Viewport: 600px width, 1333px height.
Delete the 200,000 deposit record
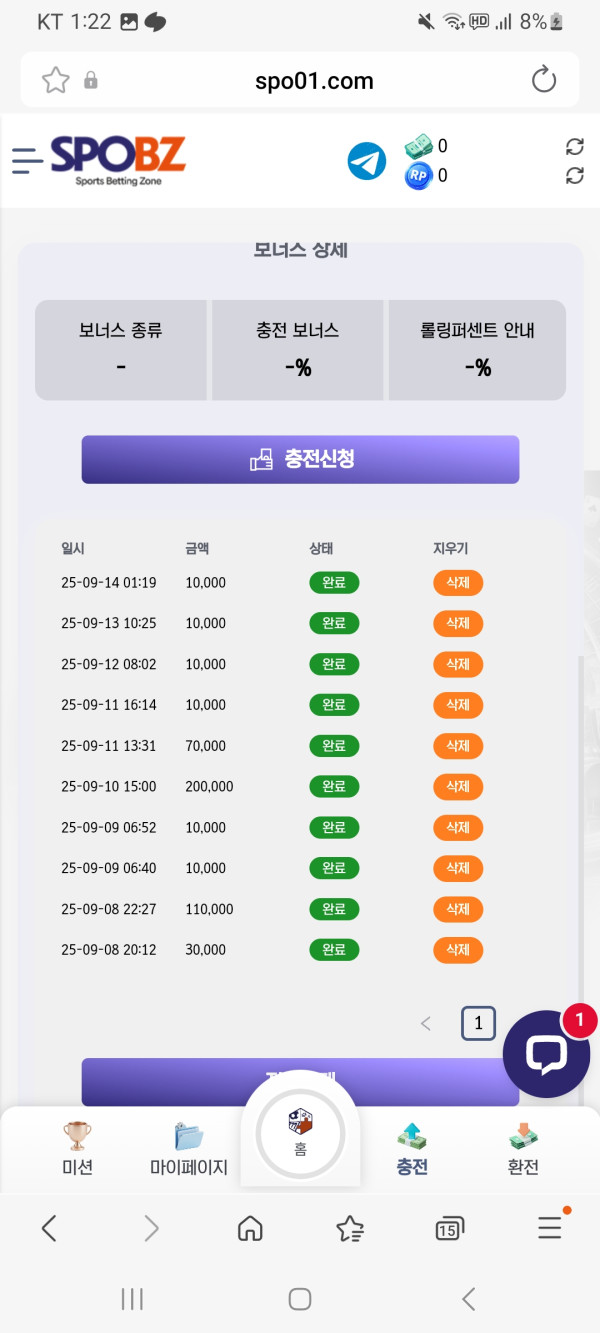tap(458, 787)
